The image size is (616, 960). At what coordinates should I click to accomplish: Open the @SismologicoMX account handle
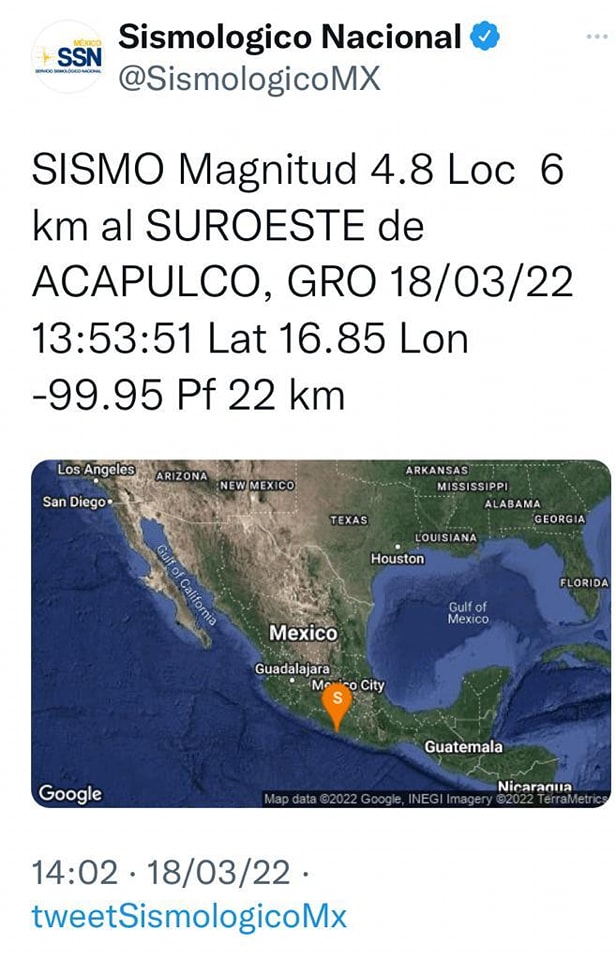click(x=249, y=79)
